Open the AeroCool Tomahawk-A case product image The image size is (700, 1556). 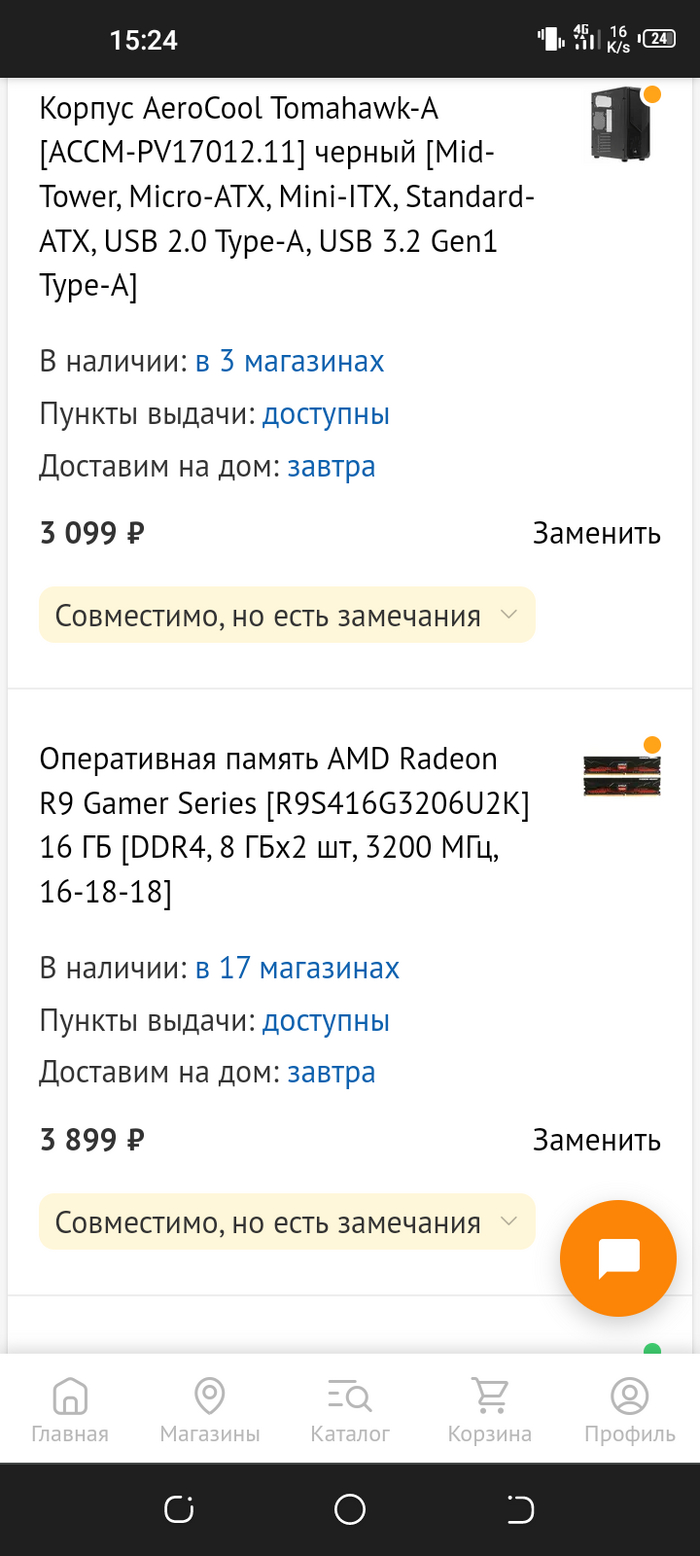click(623, 123)
